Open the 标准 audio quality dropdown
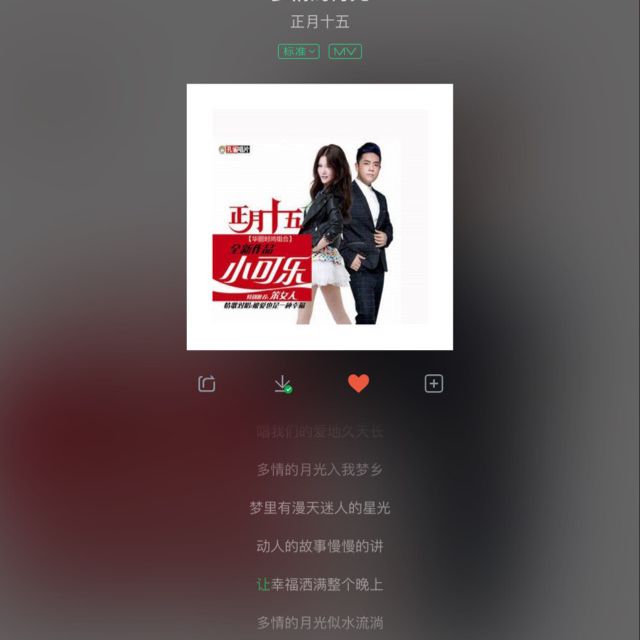640x640 pixels. 298,51
